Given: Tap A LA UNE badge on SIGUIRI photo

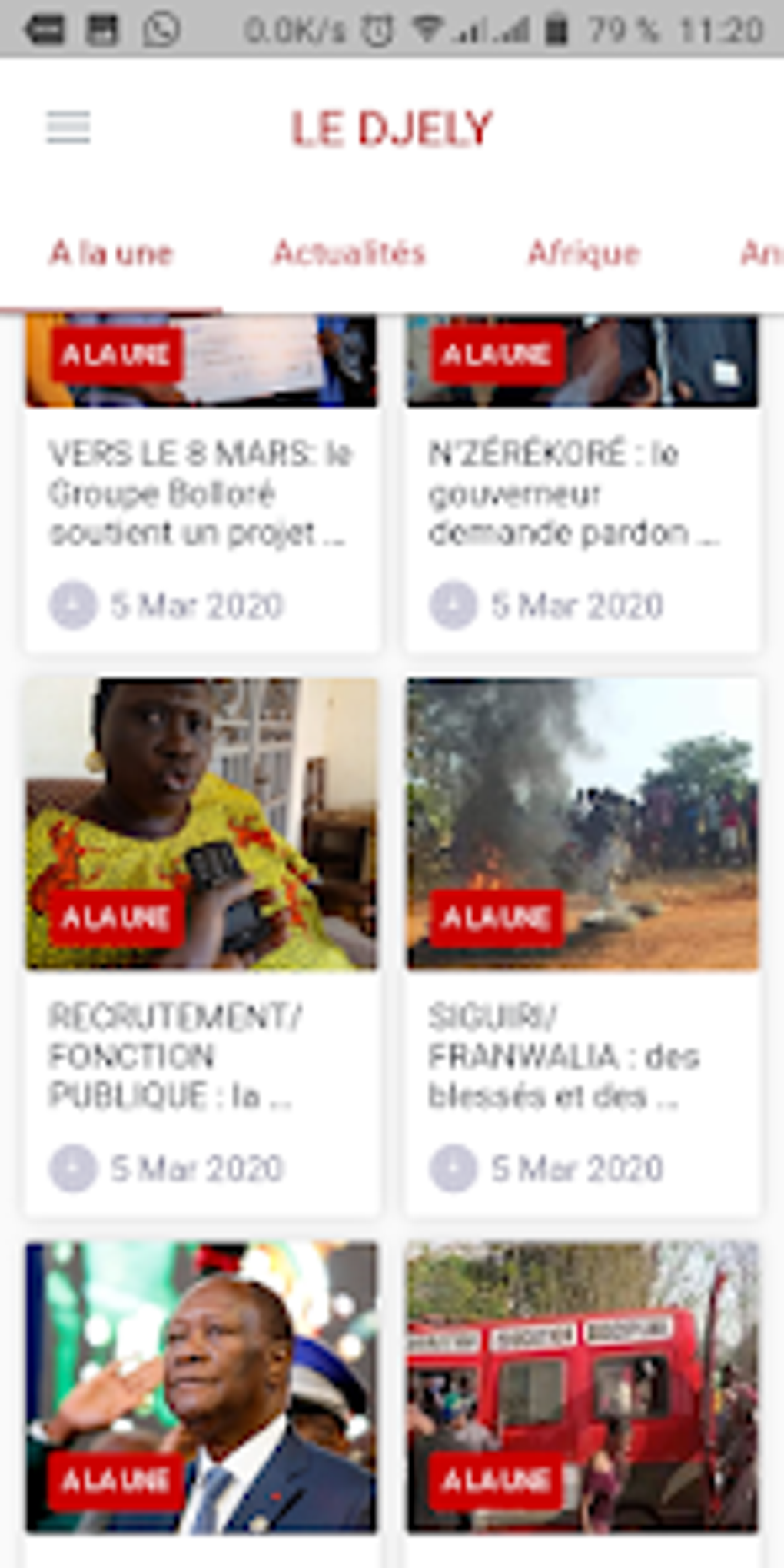Looking at the screenshot, I should click(x=496, y=915).
